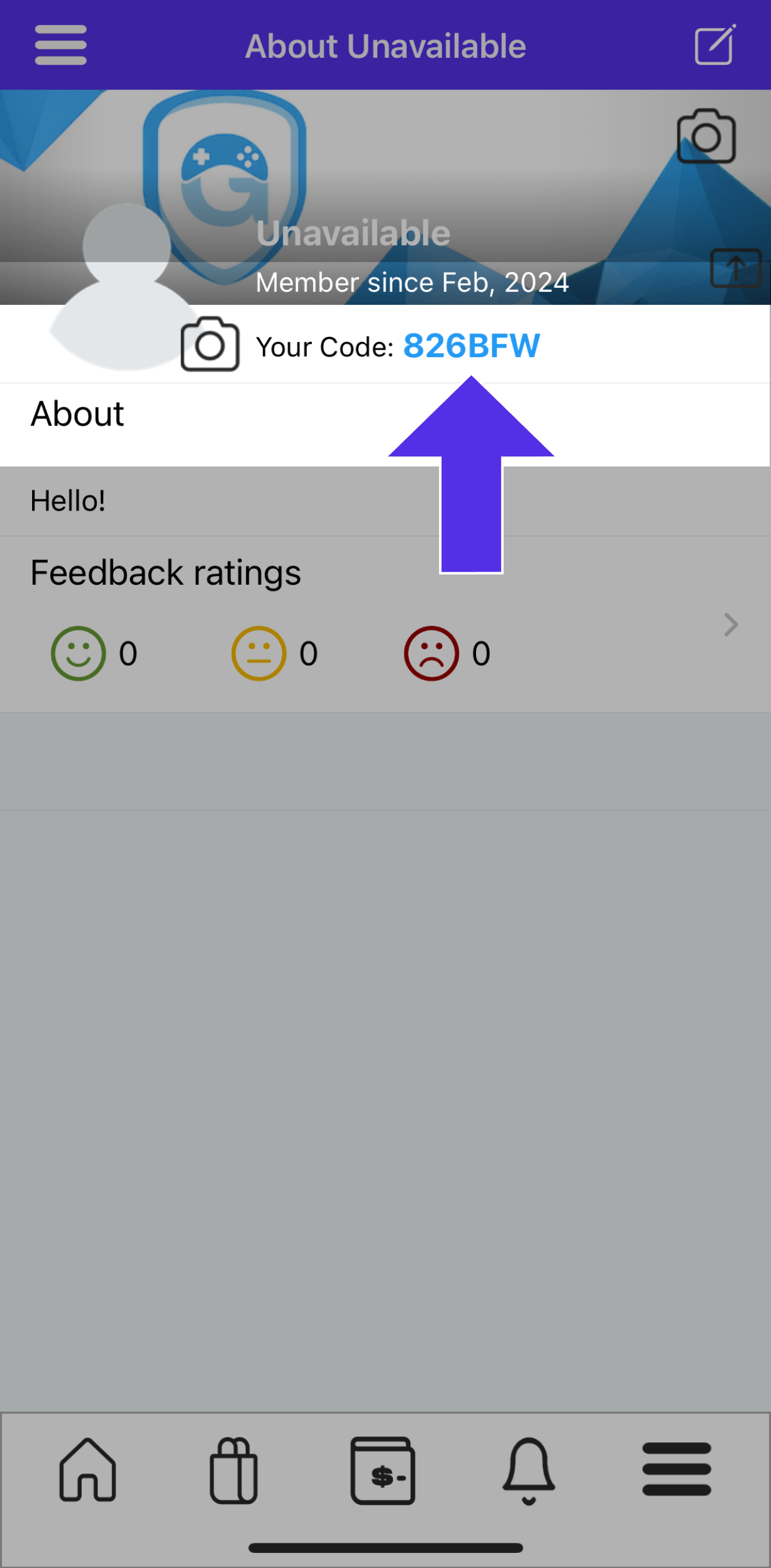771x1568 pixels.
Task: Go to the Home tab
Action: point(87,1470)
